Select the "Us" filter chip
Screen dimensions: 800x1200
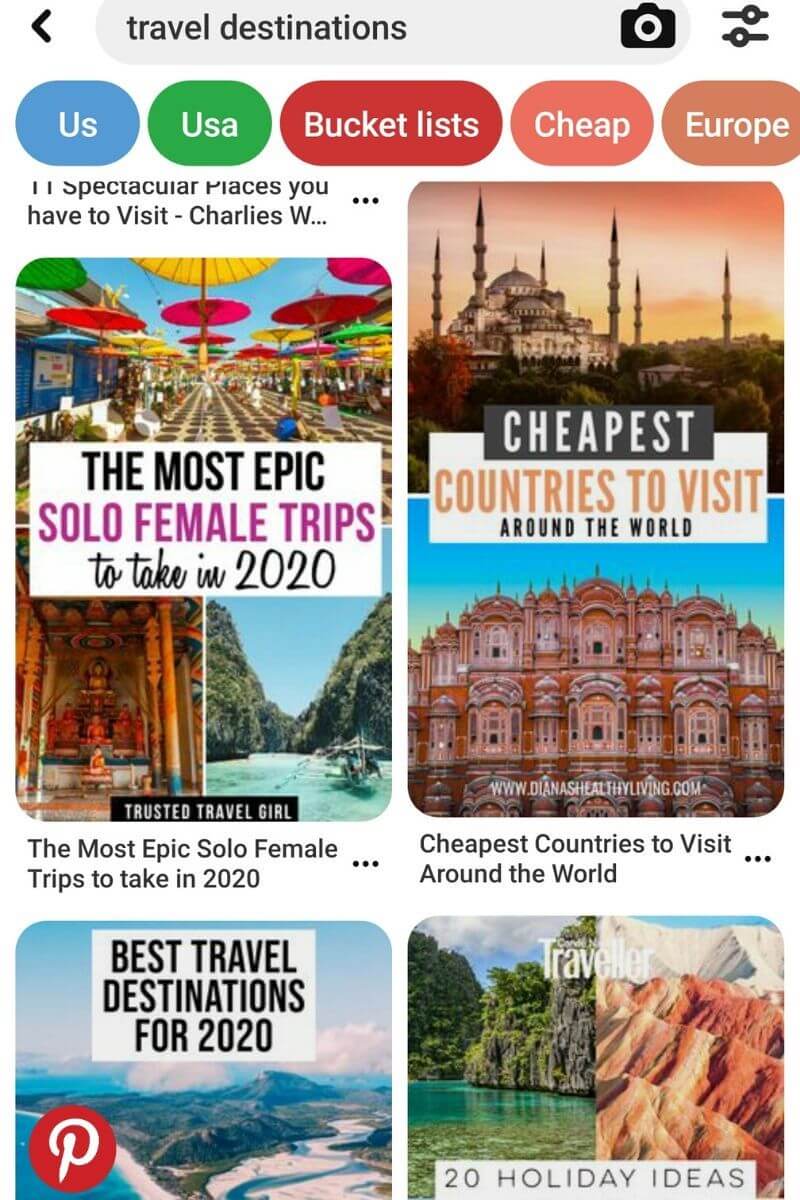77,124
